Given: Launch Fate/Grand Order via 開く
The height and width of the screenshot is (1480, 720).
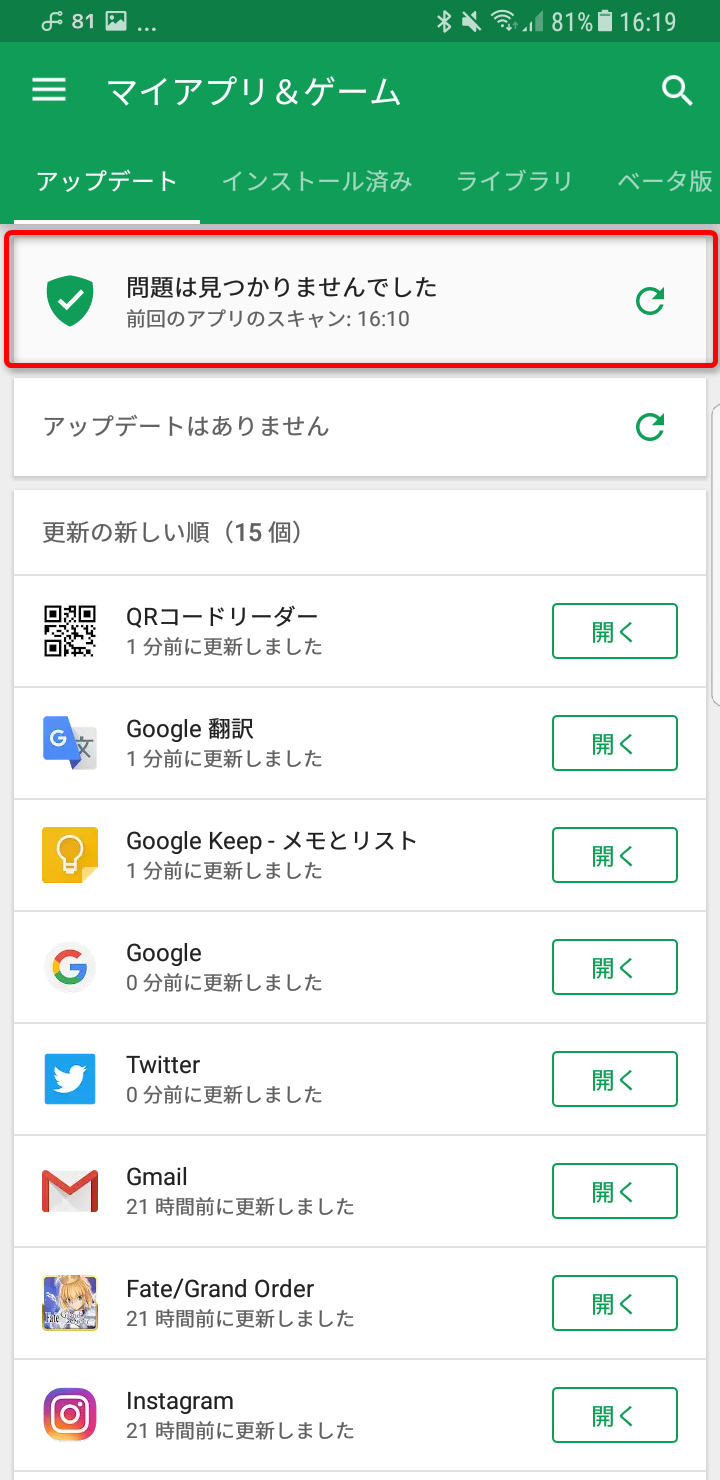Looking at the screenshot, I should click(x=615, y=1303).
